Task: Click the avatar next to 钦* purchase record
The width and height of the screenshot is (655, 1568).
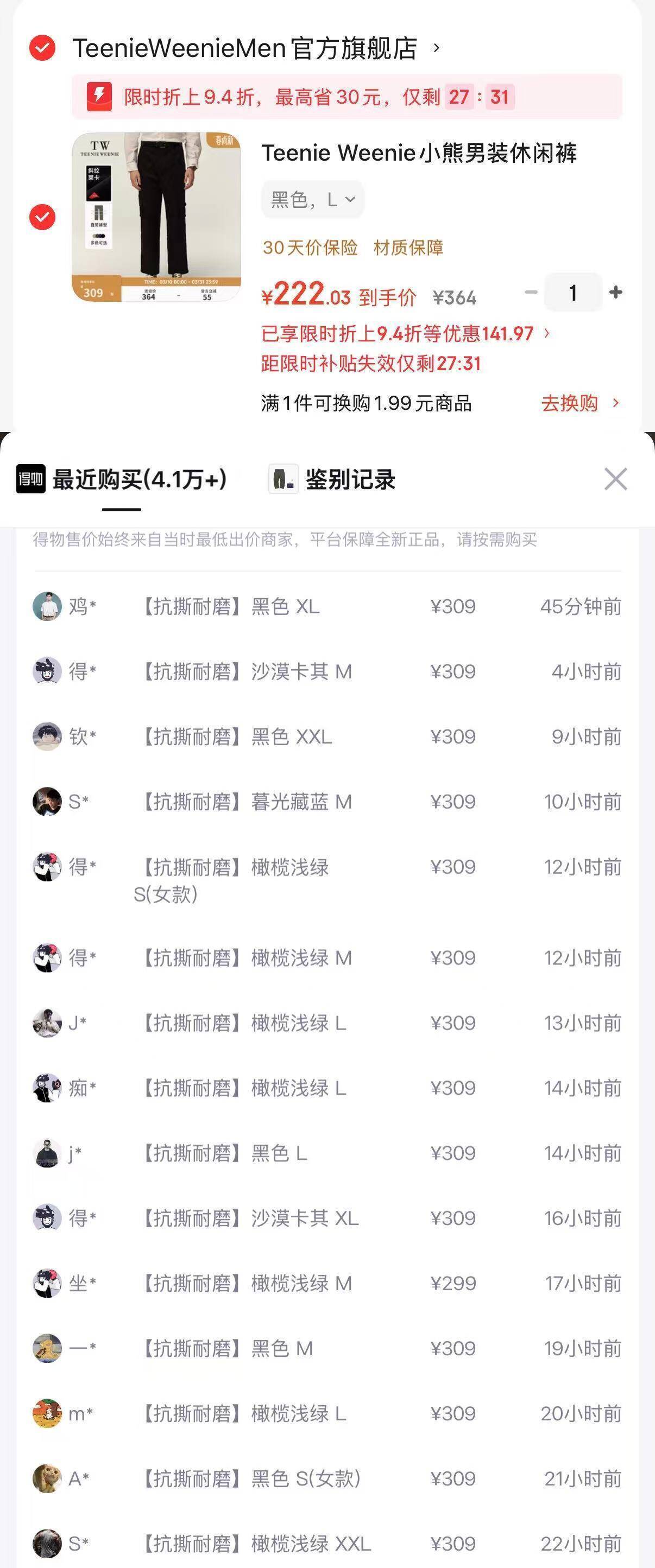Action: tap(46, 737)
